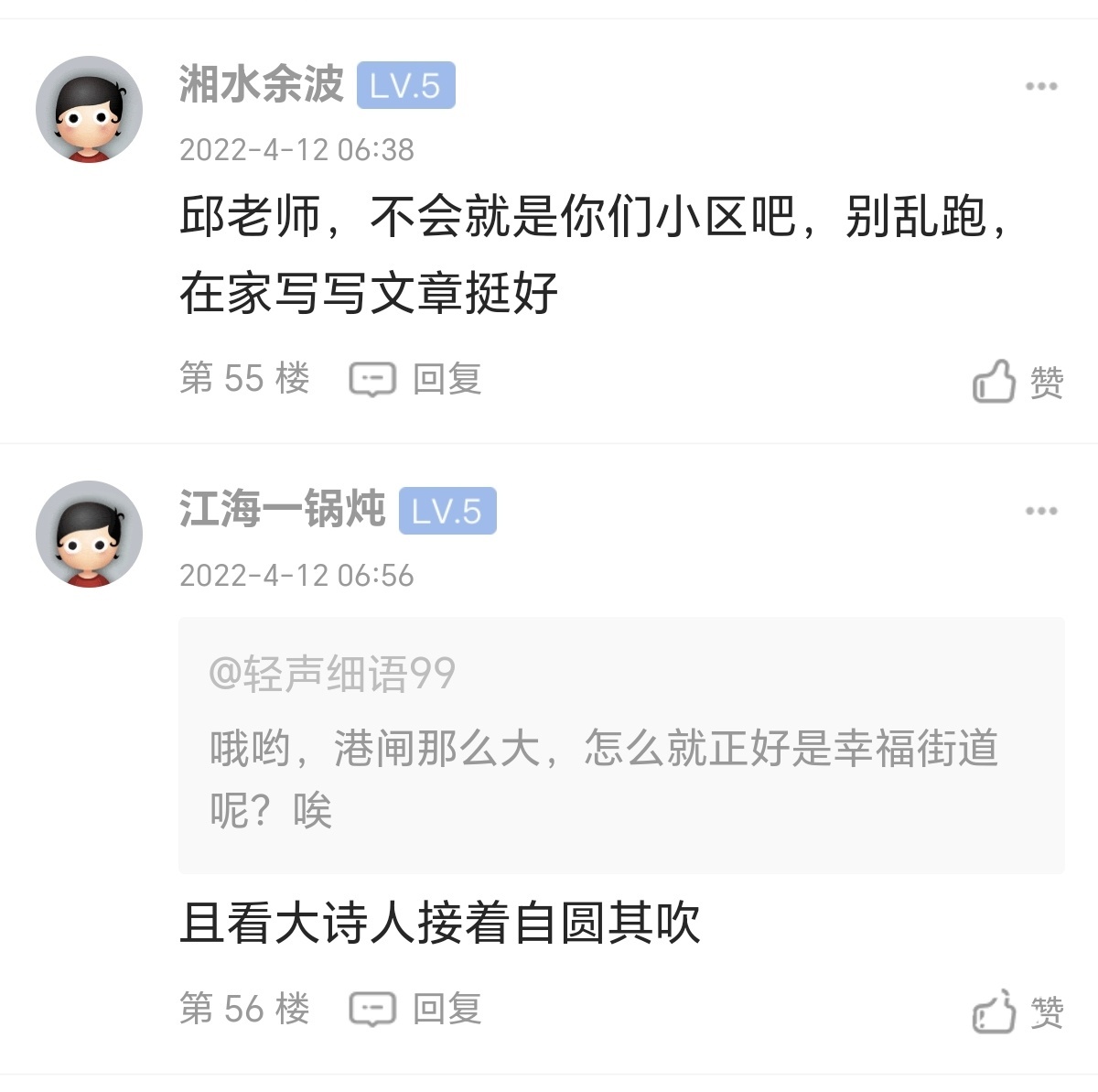Reply to the 第 56 楼 comment
The height and width of the screenshot is (1092, 1098).
tap(416, 1009)
